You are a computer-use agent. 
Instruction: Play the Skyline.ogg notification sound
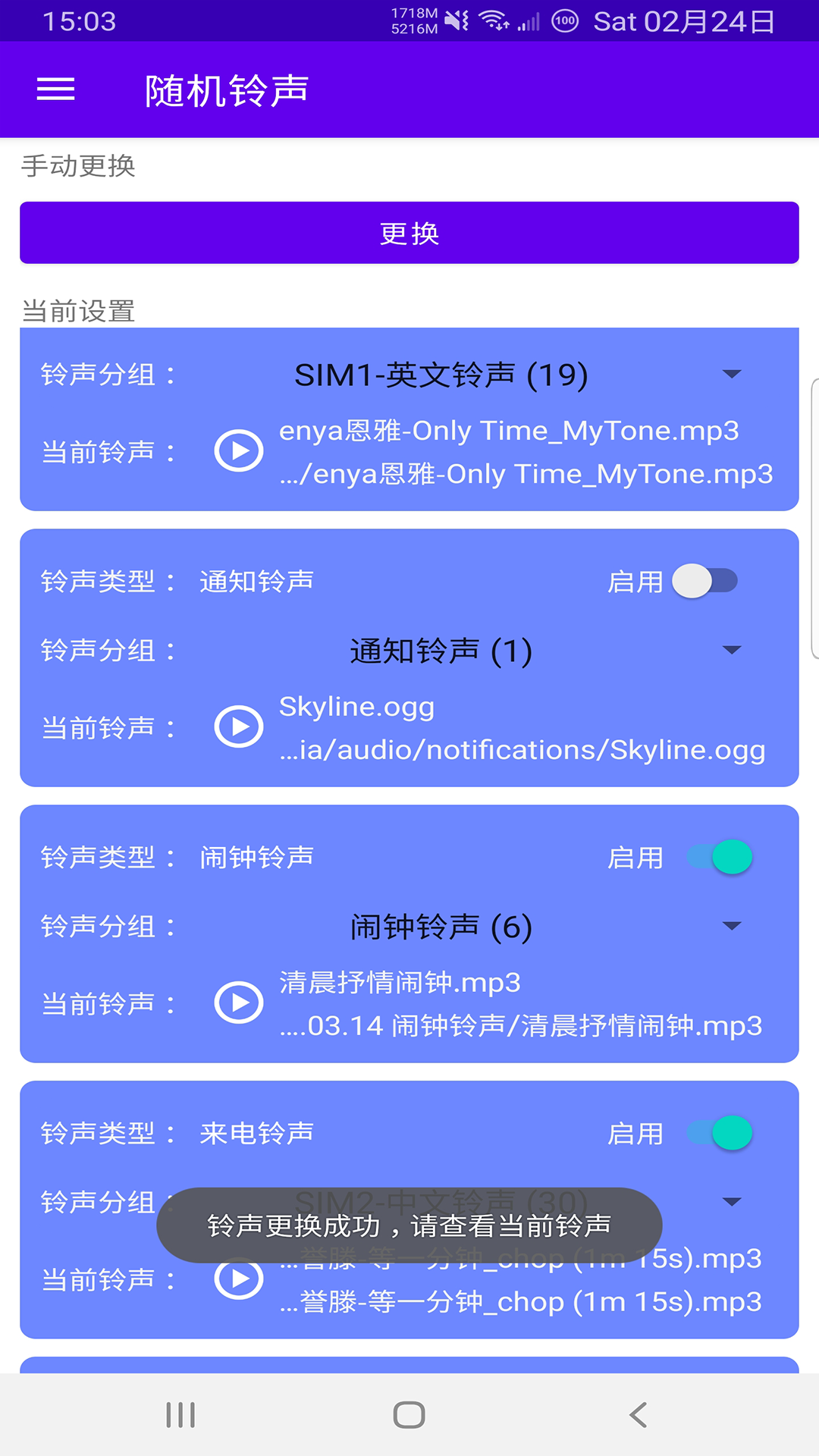pos(239,727)
